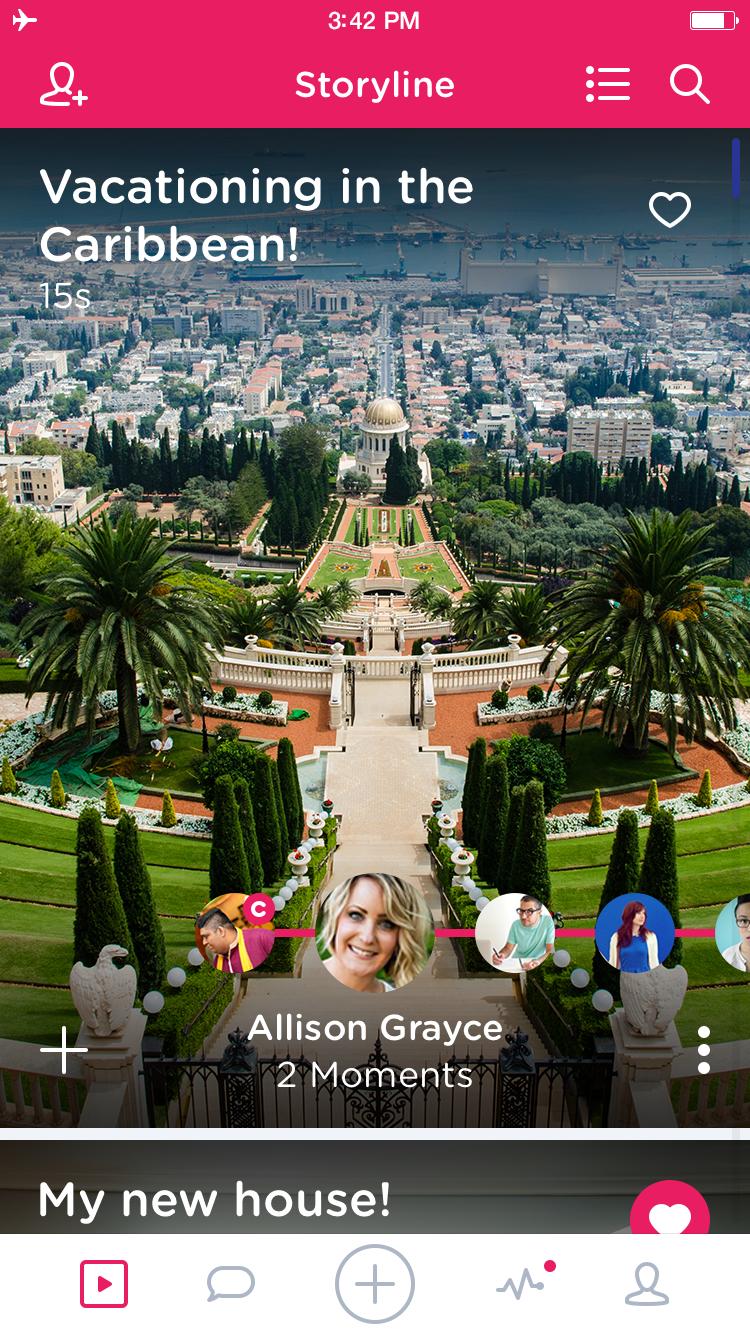The width and height of the screenshot is (750, 1334).
Task: Go to the profile tab
Action: coord(647,1283)
